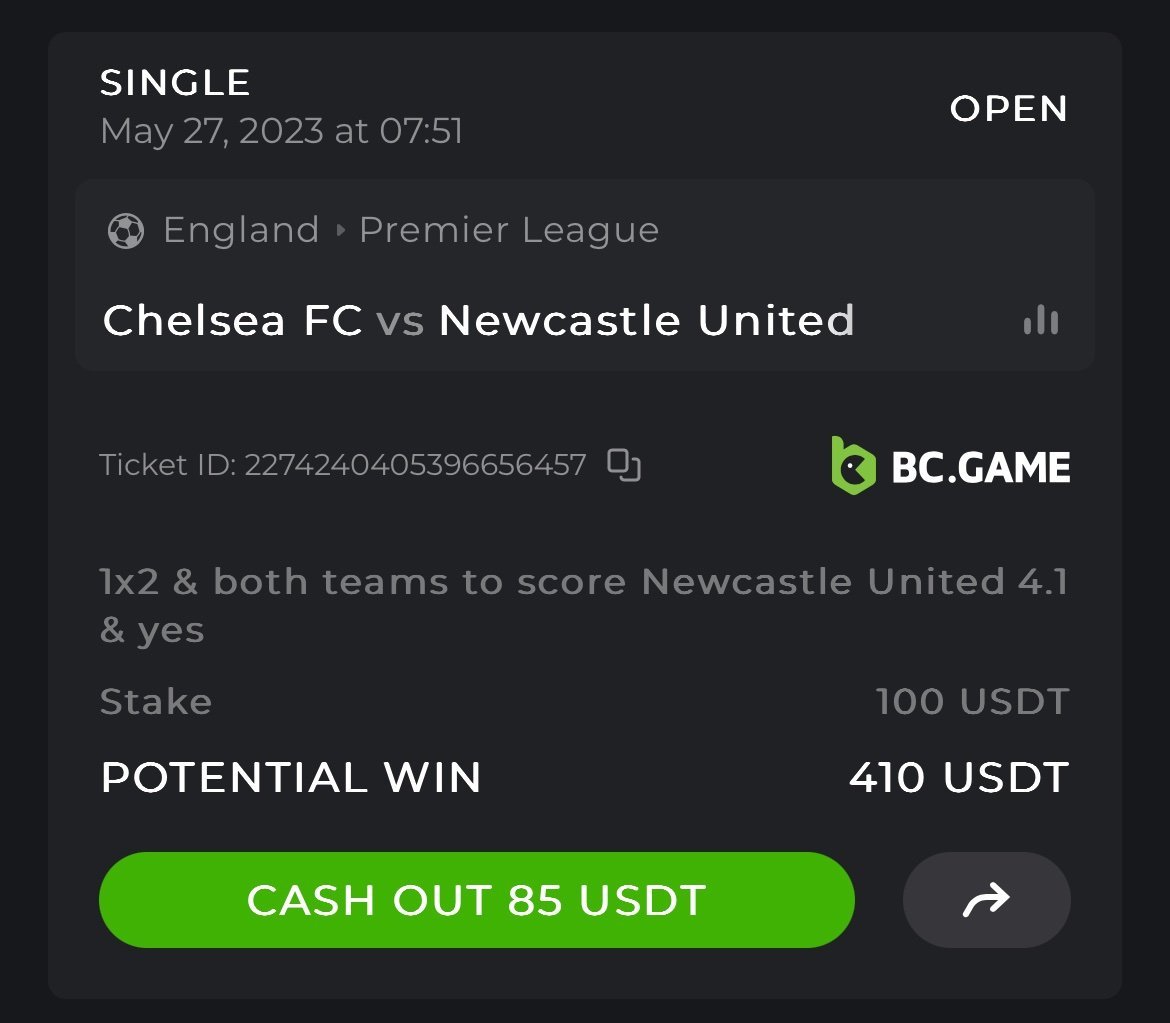Cash out 85 USDT

pyautogui.click(x=476, y=900)
